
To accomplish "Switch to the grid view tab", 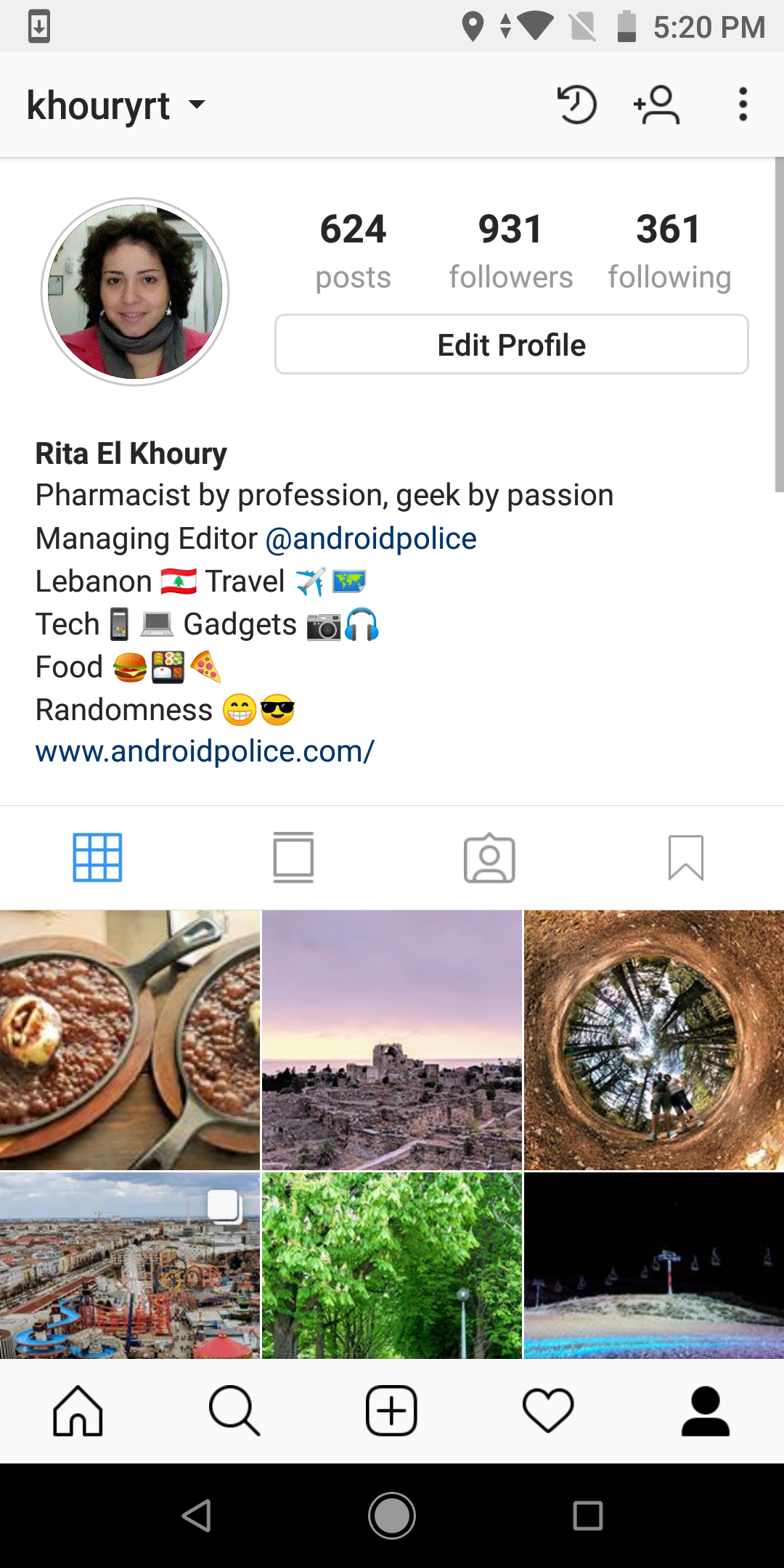I will click(97, 858).
